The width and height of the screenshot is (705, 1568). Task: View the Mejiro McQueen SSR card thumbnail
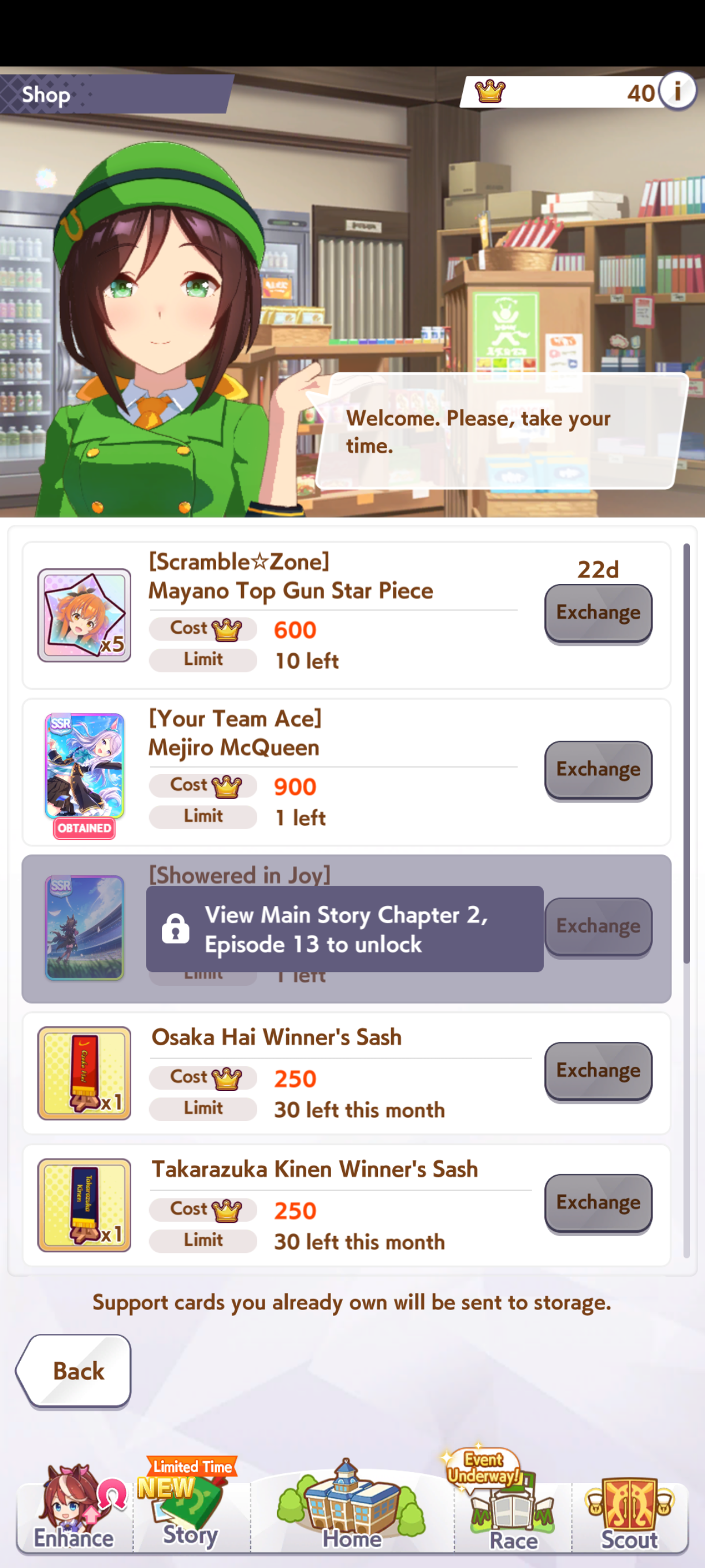[84, 765]
